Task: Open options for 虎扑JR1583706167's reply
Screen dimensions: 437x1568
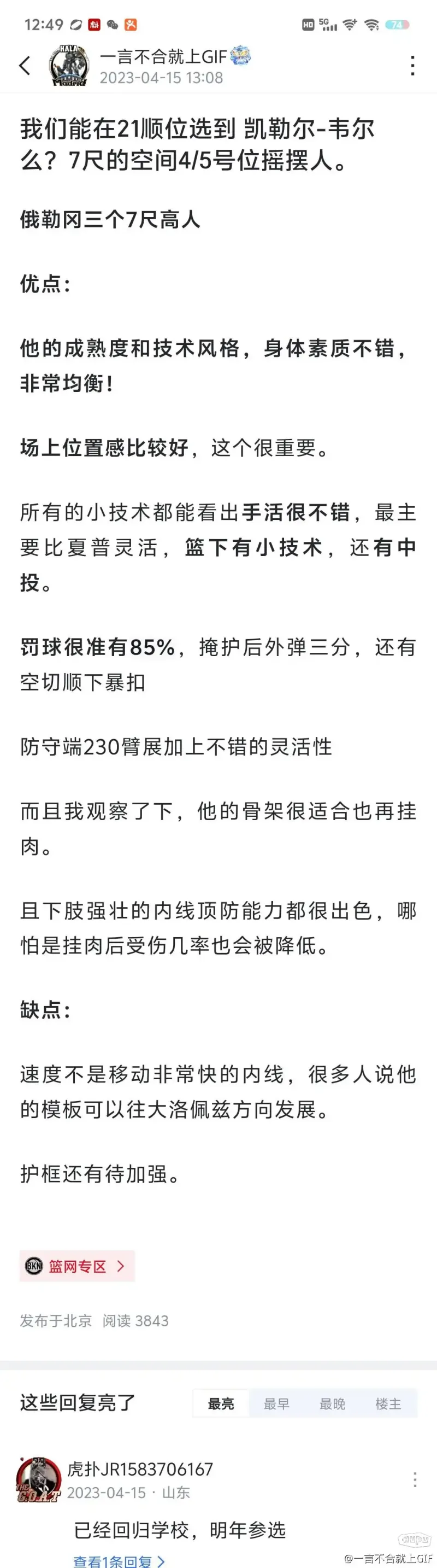Action: (x=415, y=1480)
